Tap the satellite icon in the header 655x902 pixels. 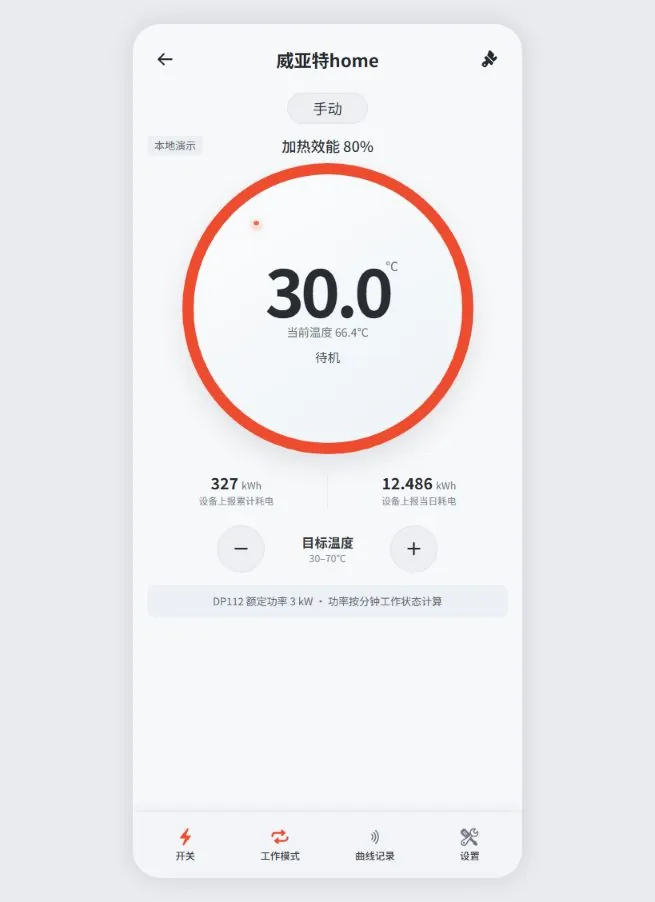pos(489,59)
